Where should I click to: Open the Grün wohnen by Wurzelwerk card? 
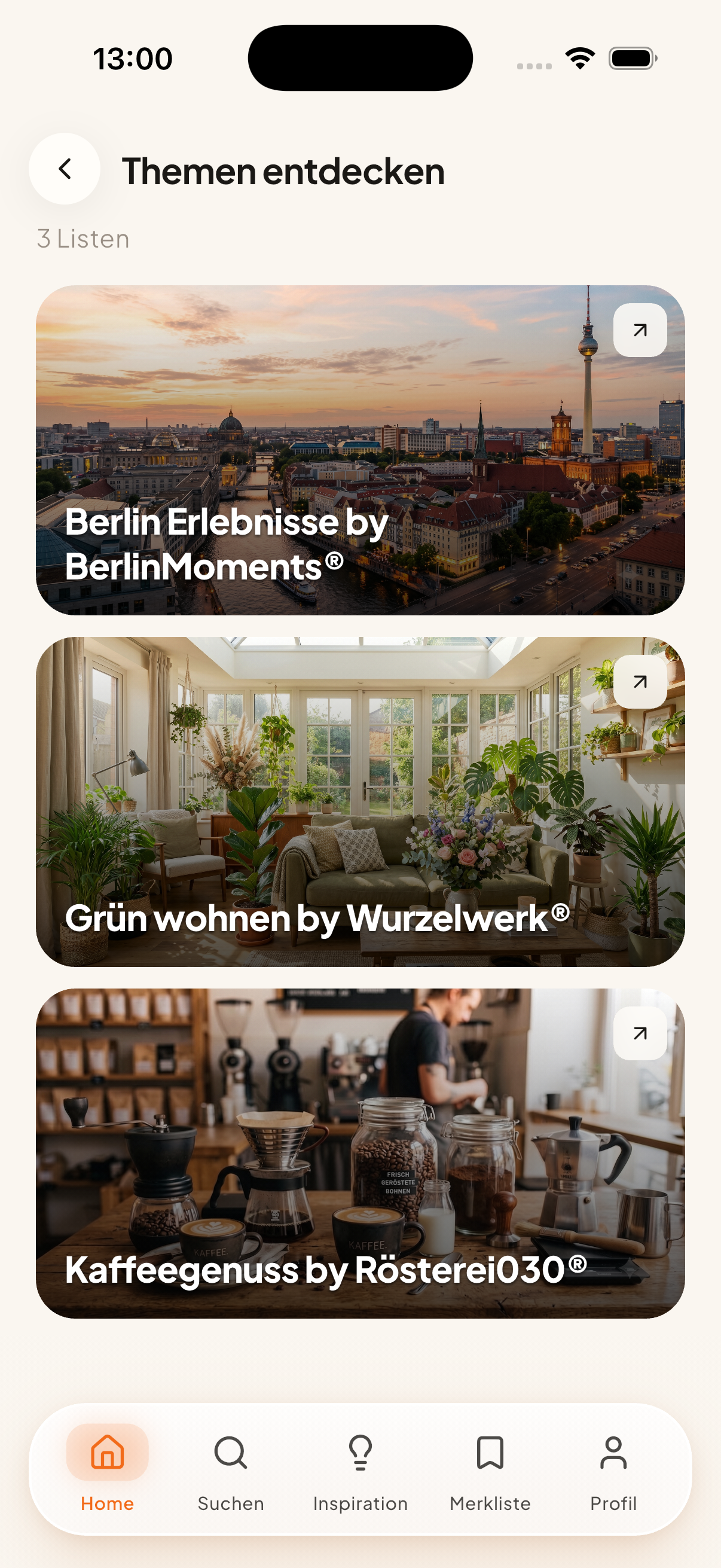360,802
